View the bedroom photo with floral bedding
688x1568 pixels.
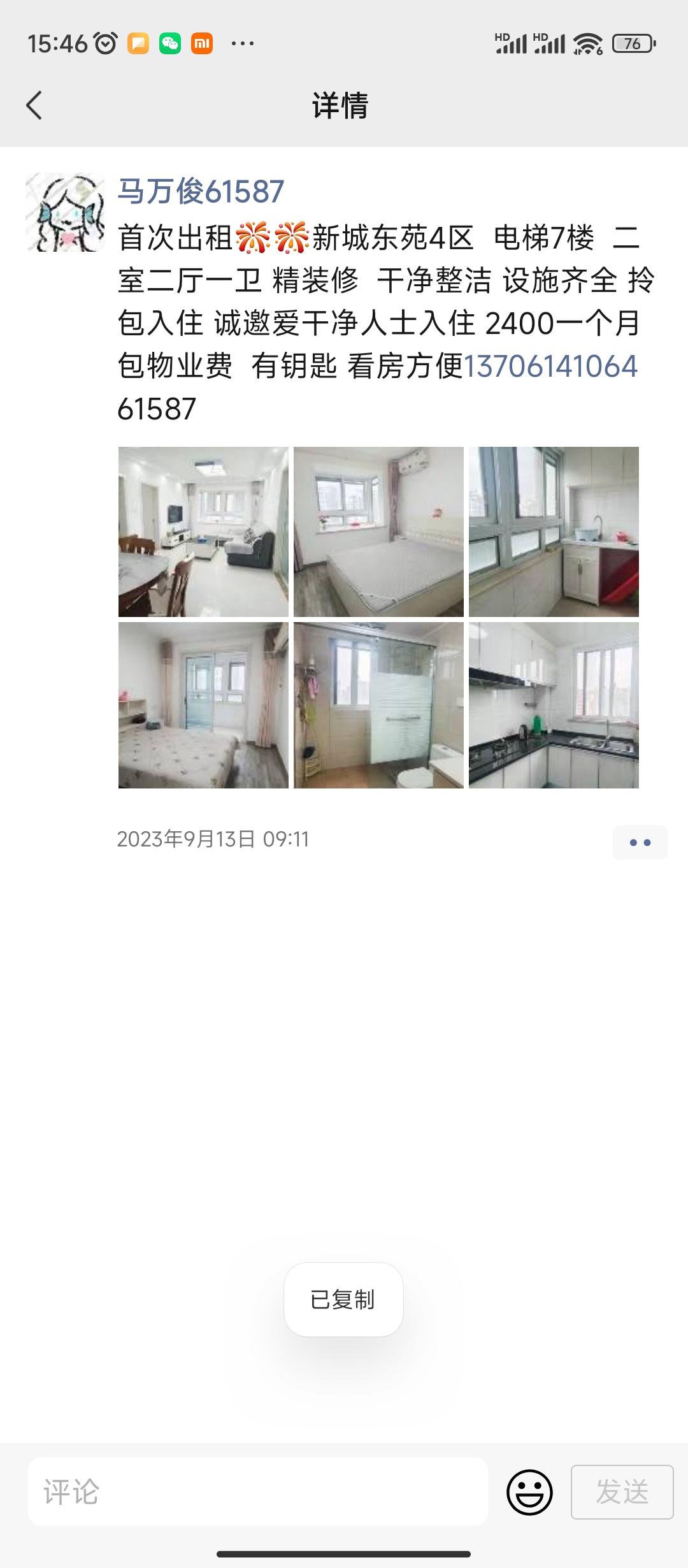203,705
